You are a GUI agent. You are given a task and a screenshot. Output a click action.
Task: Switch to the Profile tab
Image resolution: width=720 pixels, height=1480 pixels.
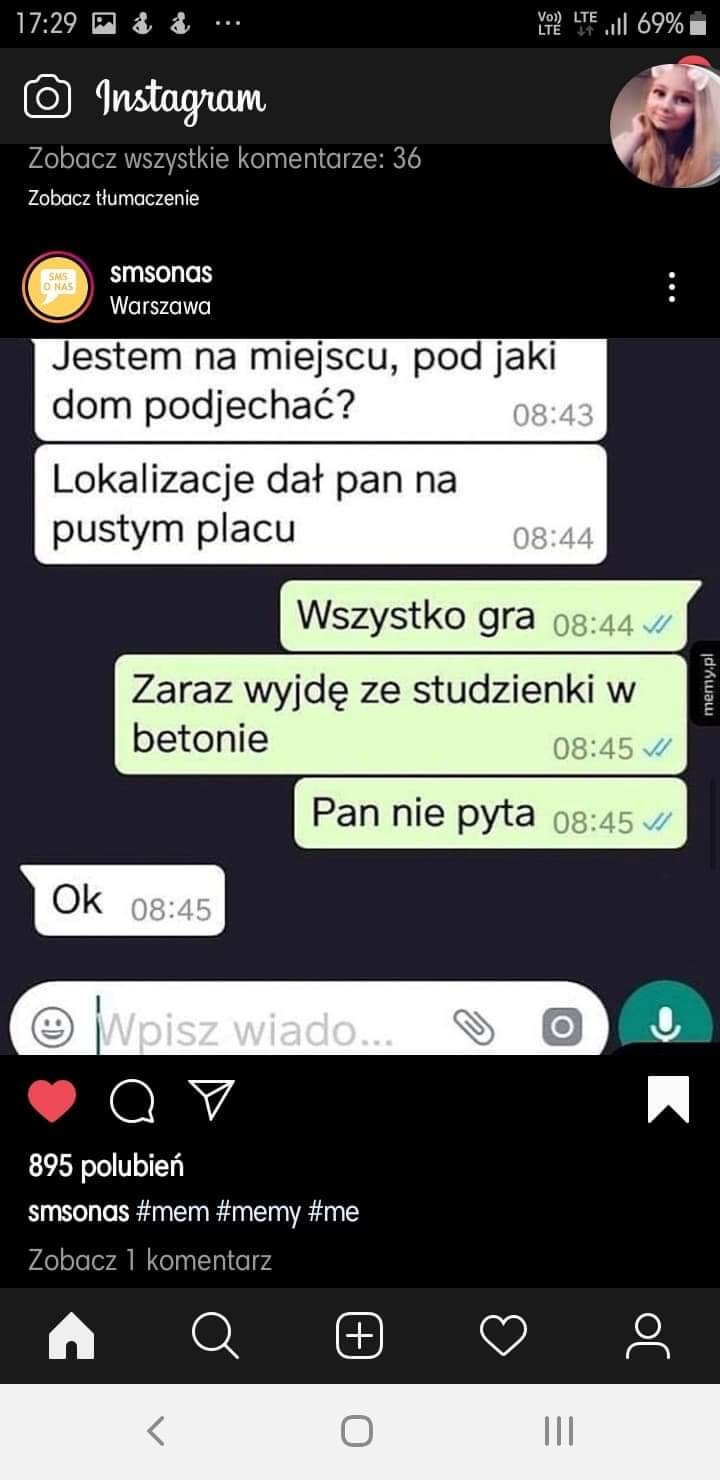point(647,1336)
